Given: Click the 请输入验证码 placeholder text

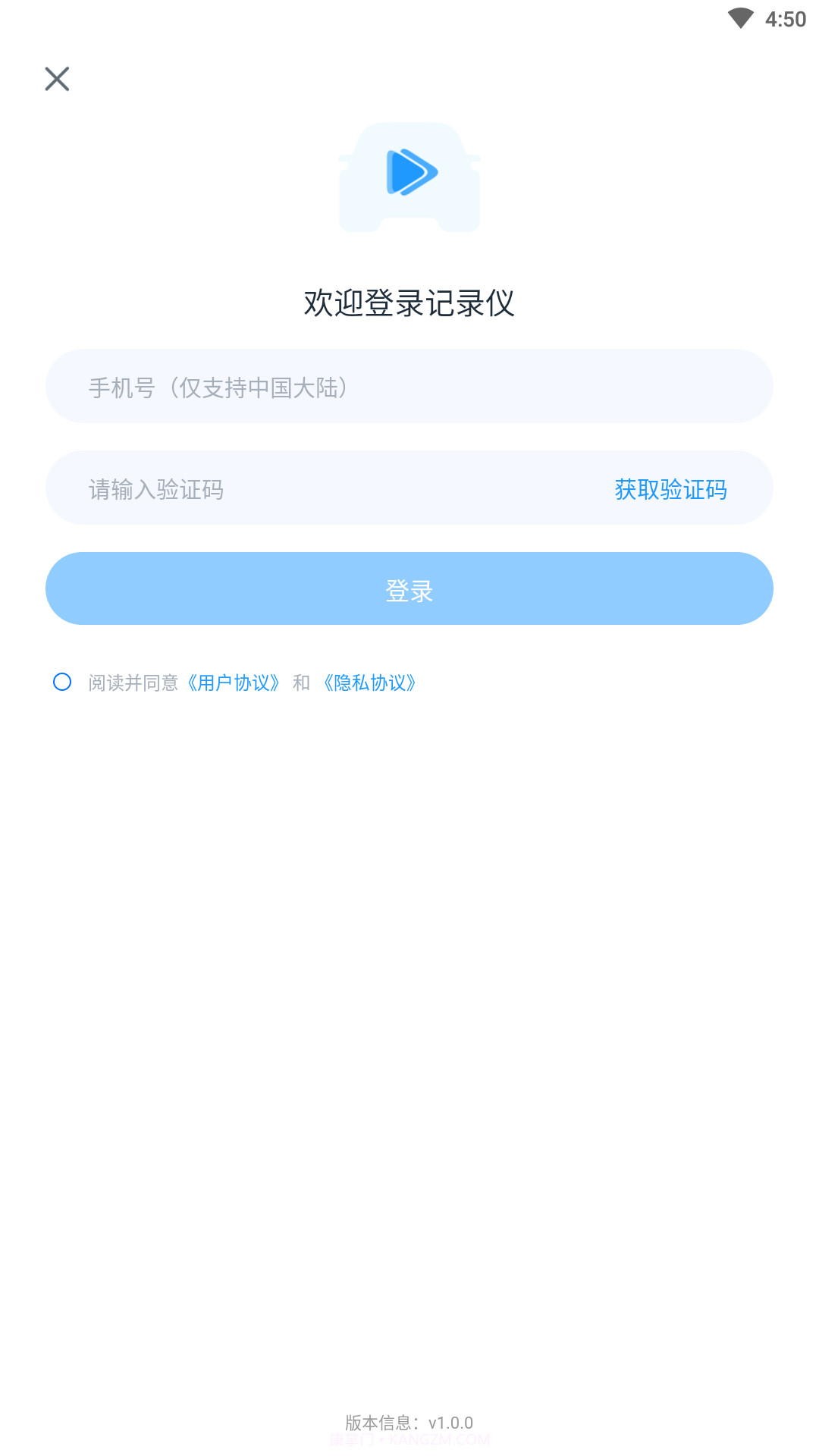Looking at the screenshot, I should [x=155, y=489].
